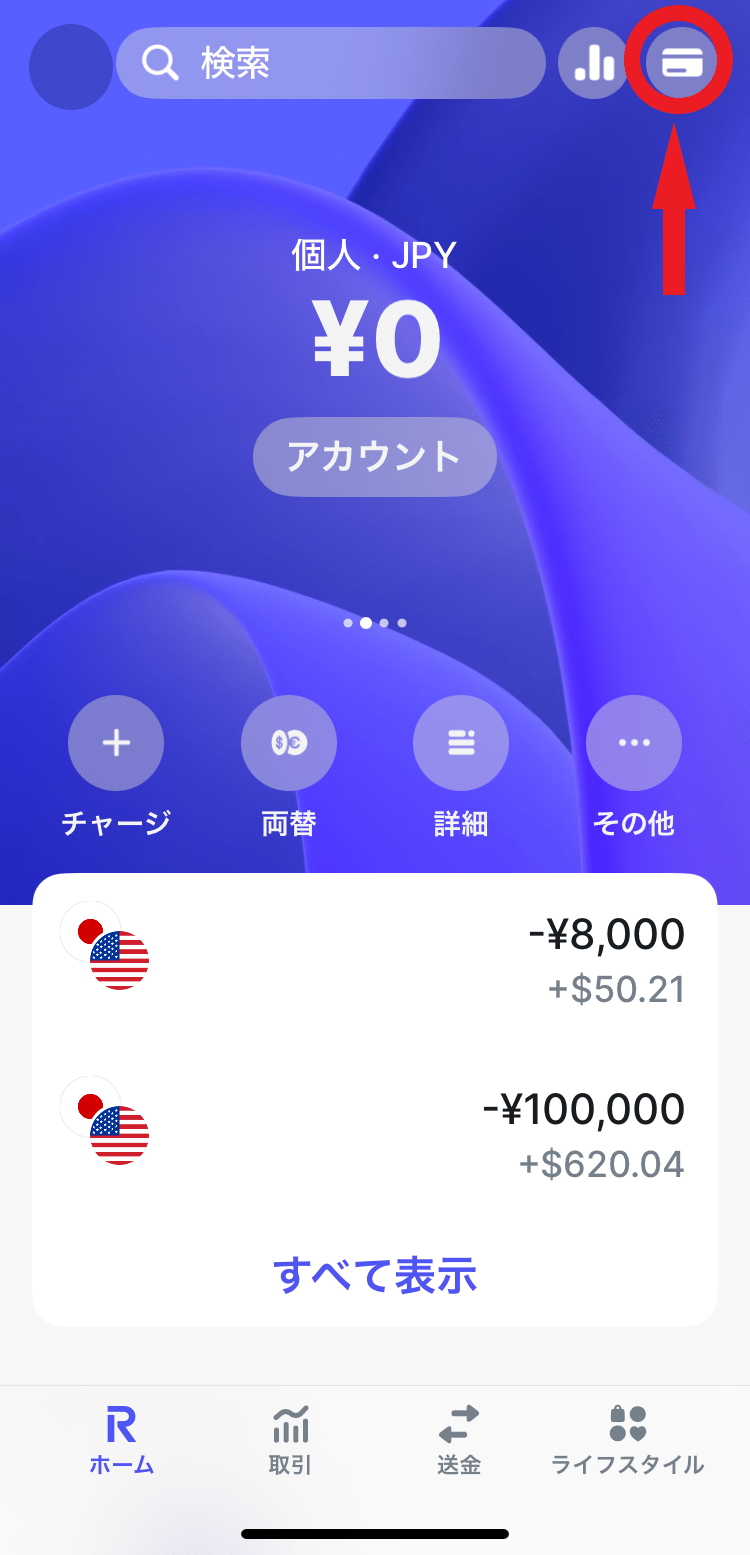Open the analytics bar chart icon
This screenshot has width=750, height=1555.
(x=593, y=64)
